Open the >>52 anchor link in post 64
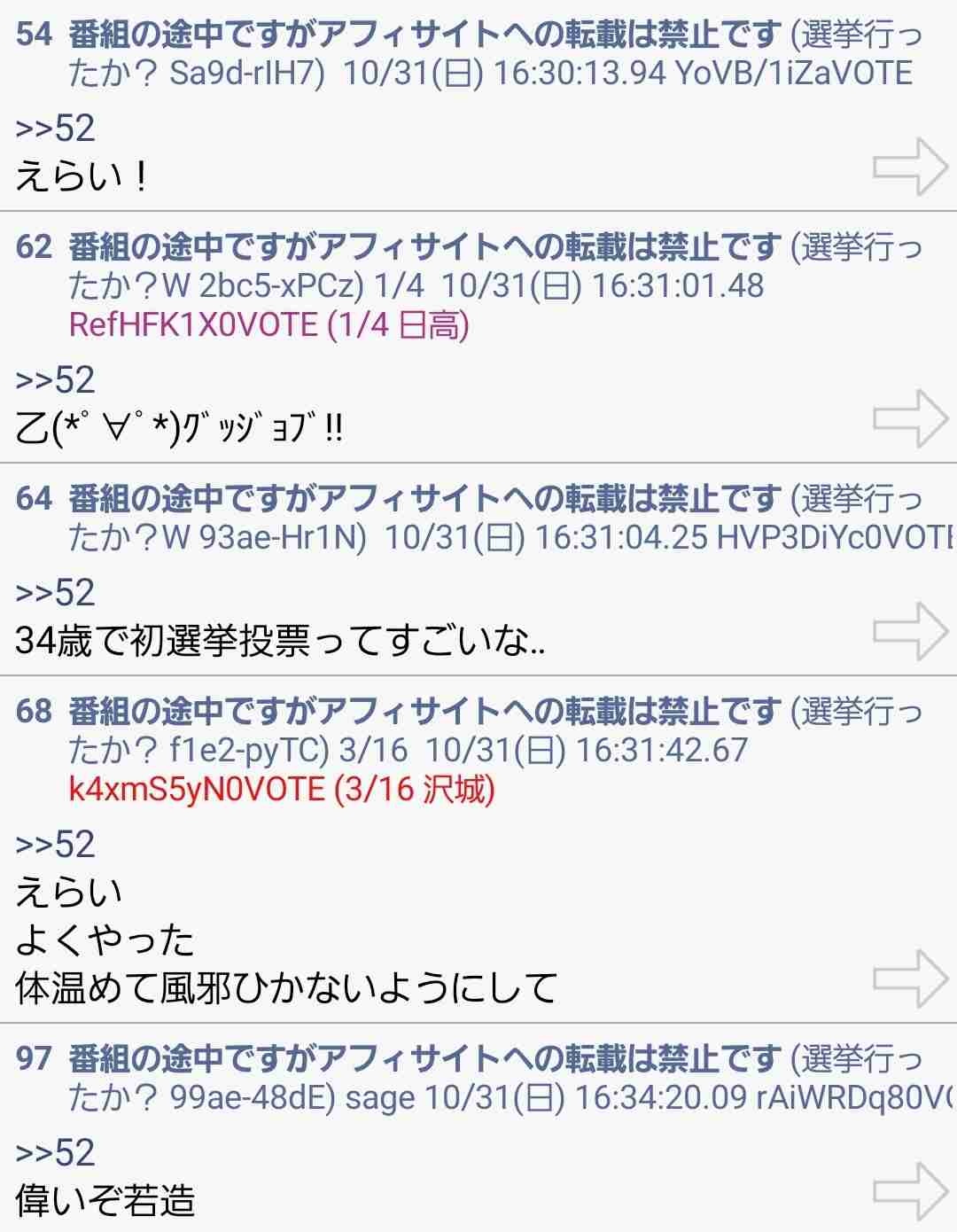 coord(55,593)
